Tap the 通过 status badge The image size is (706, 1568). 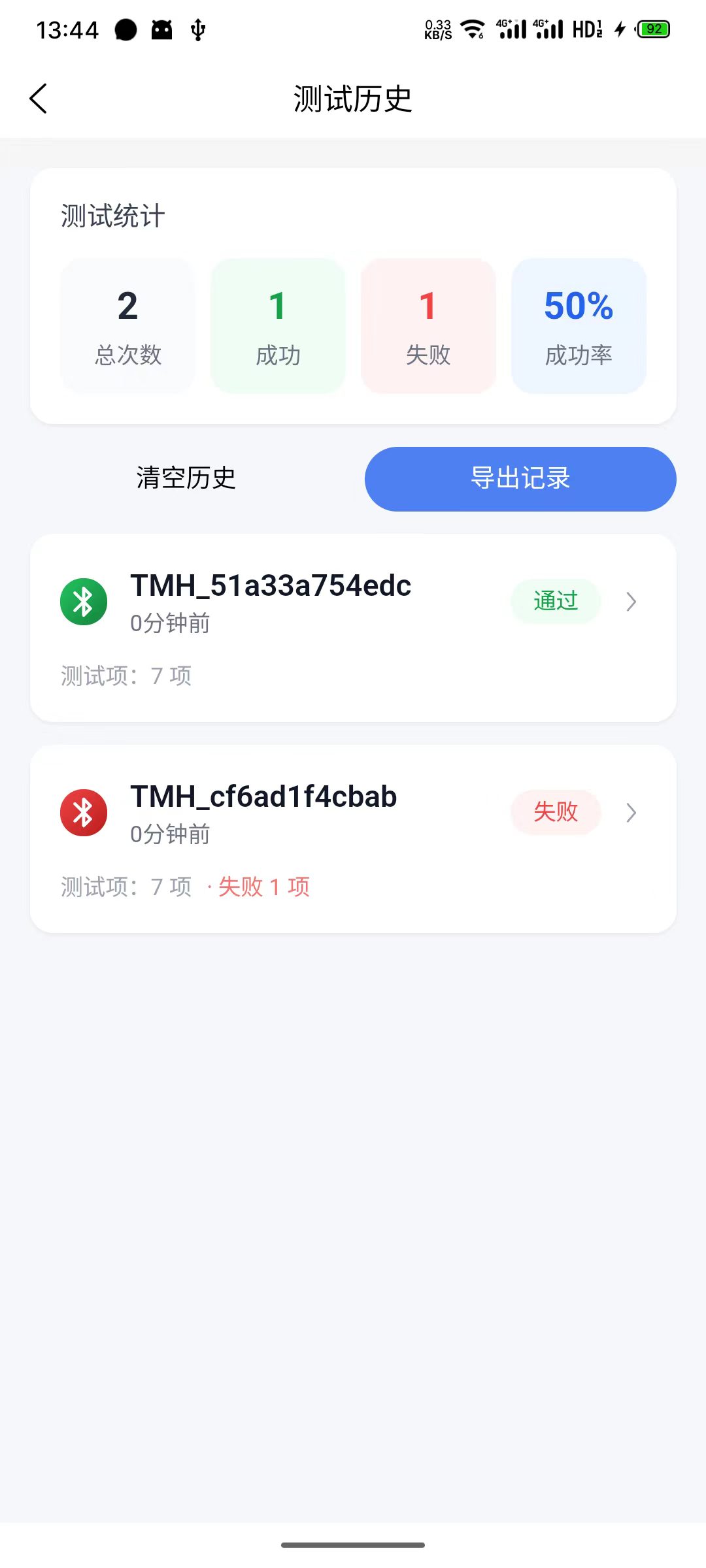[556, 600]
